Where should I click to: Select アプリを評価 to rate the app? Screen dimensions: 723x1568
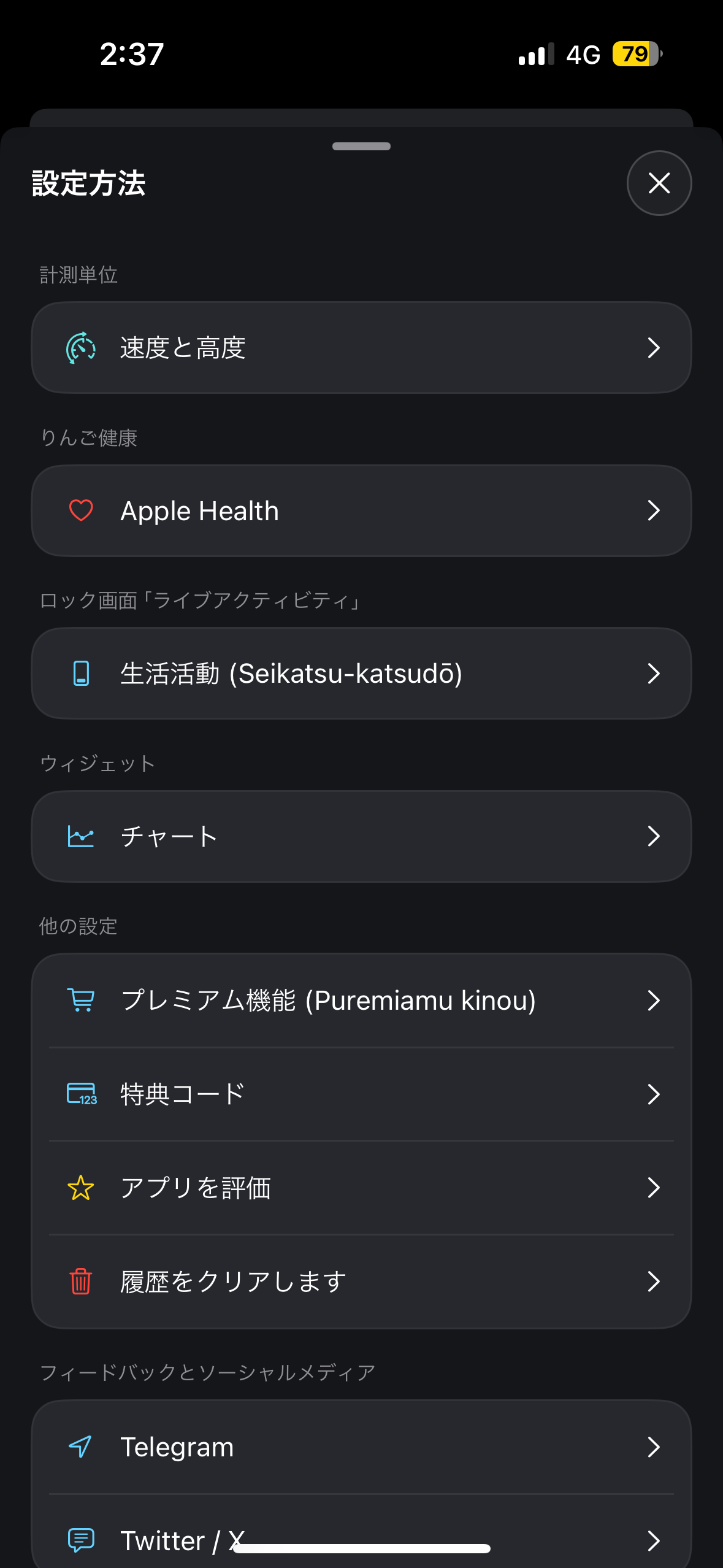coord(361,1188)
